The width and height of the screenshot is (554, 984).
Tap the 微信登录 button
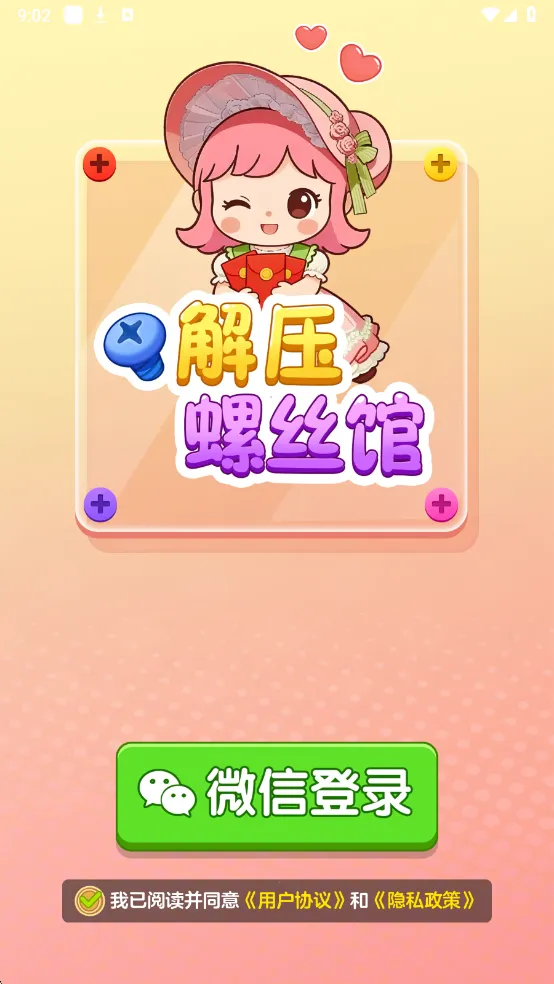click(x=277, y=796)
